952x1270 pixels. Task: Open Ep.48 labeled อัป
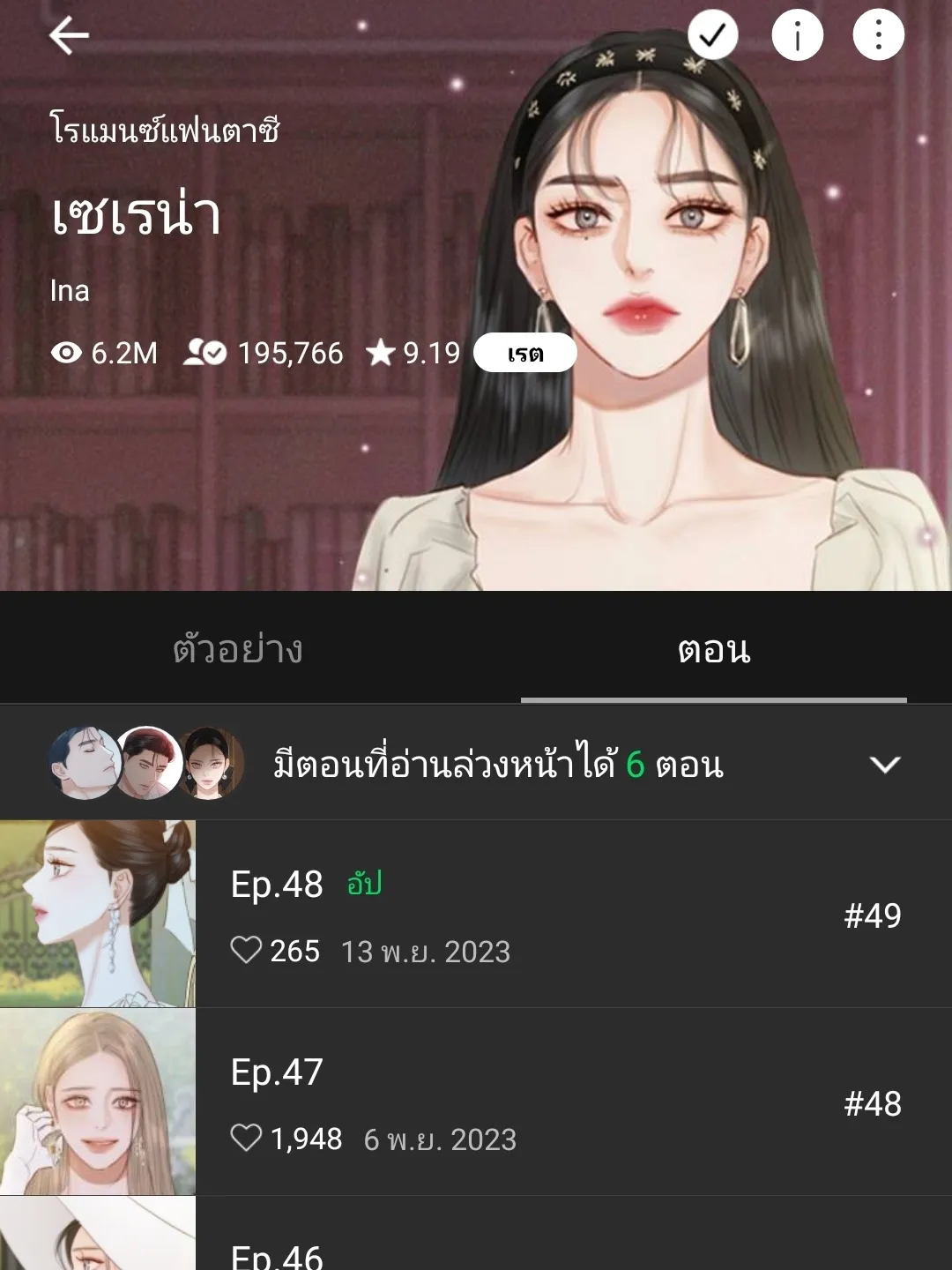(x=276, y=885)
